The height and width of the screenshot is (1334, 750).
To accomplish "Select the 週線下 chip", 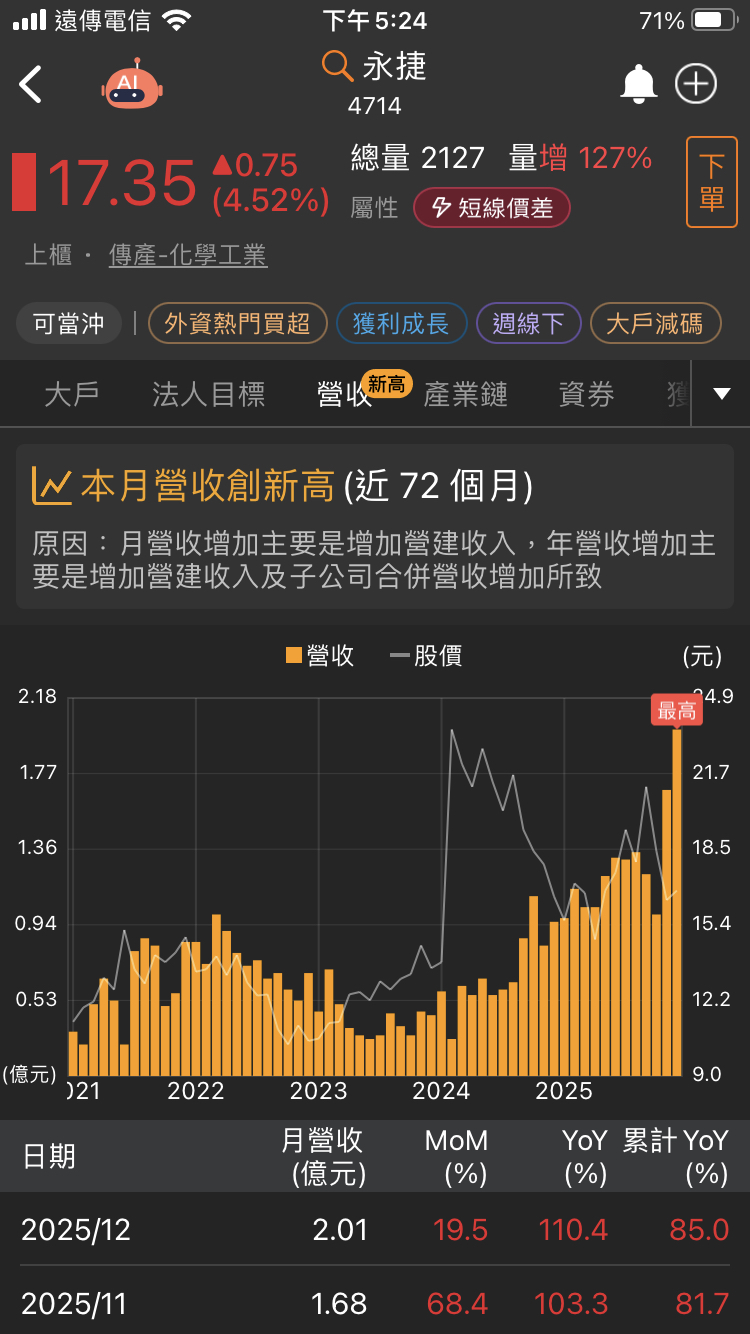I will click(x=528, y=324).
